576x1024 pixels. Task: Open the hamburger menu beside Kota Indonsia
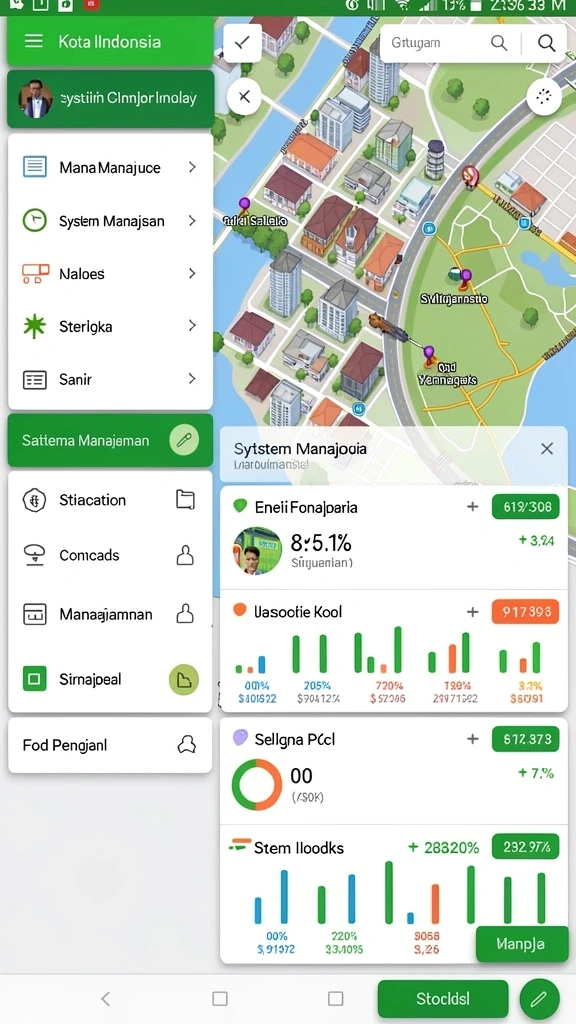click(33, 42)
